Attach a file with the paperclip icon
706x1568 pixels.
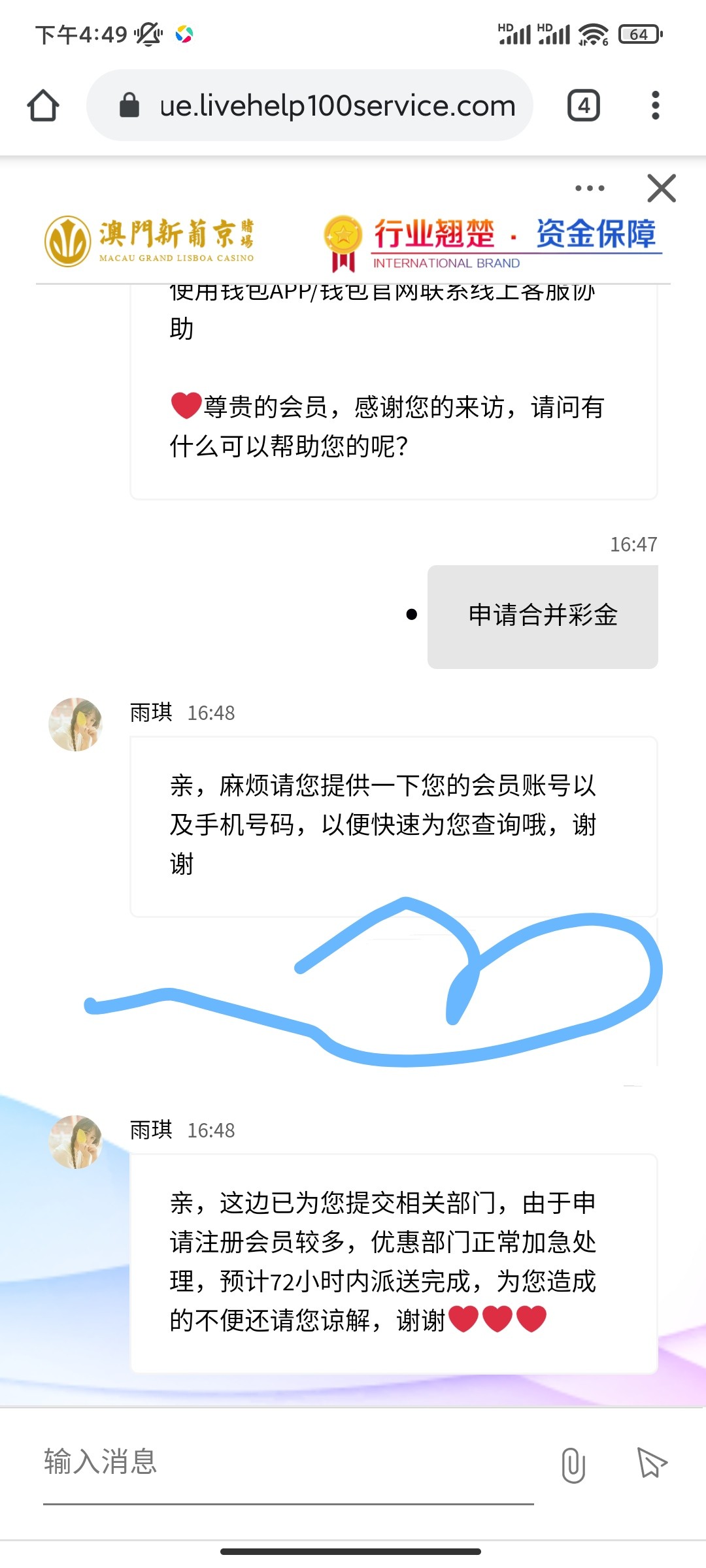[x=573, y=1464]
